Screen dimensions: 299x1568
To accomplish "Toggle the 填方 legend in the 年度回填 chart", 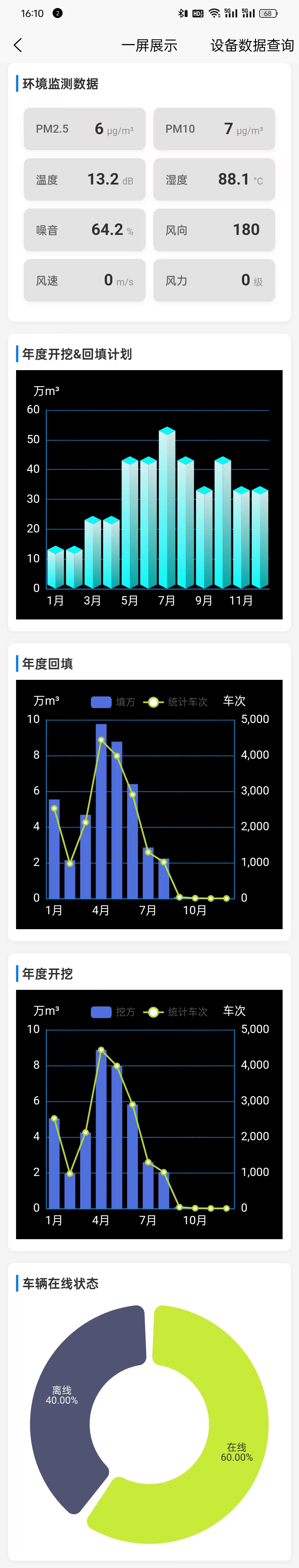I will [113, 702].
